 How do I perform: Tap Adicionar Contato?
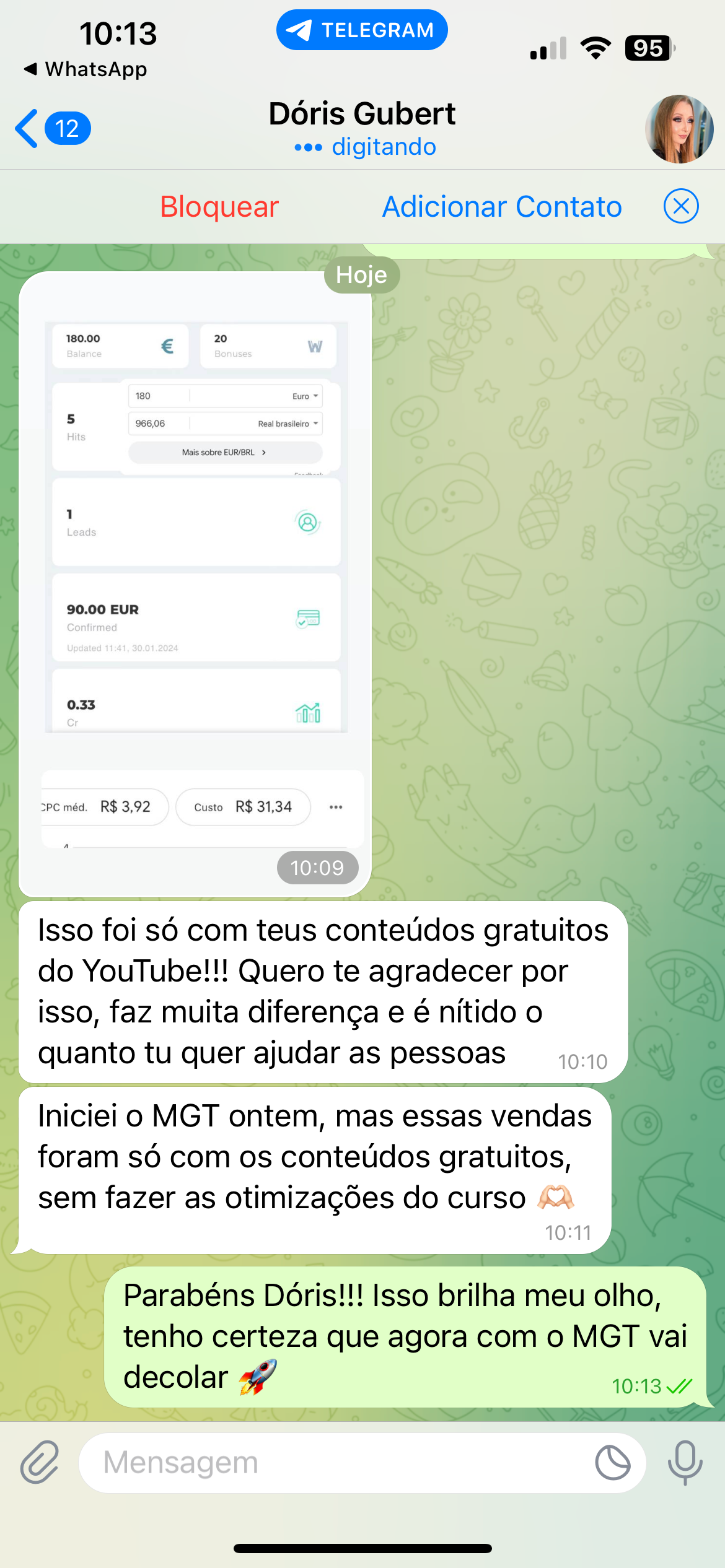[502, 207]
